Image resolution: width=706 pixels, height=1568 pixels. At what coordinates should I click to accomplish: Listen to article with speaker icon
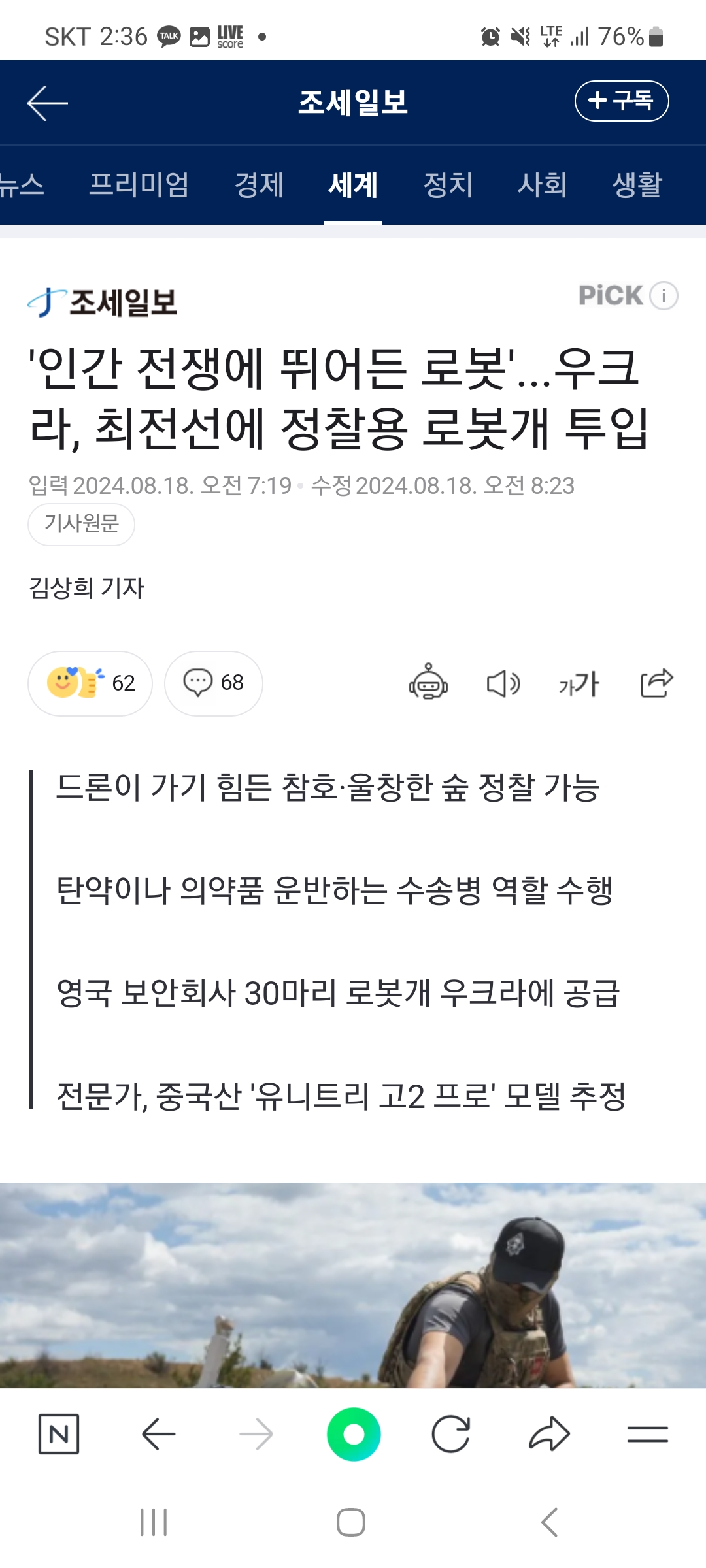(503, 684)
